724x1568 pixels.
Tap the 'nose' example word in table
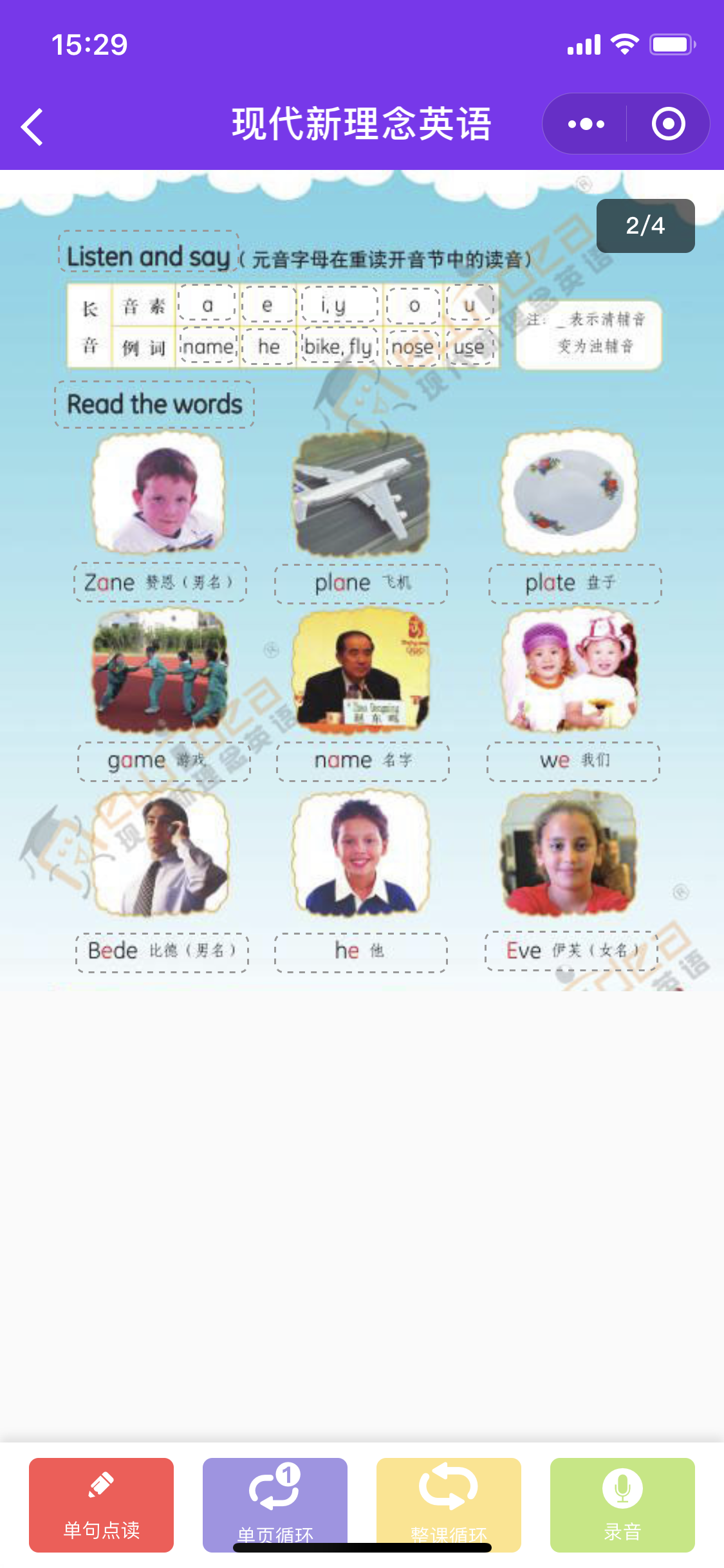tap(413, 348)
